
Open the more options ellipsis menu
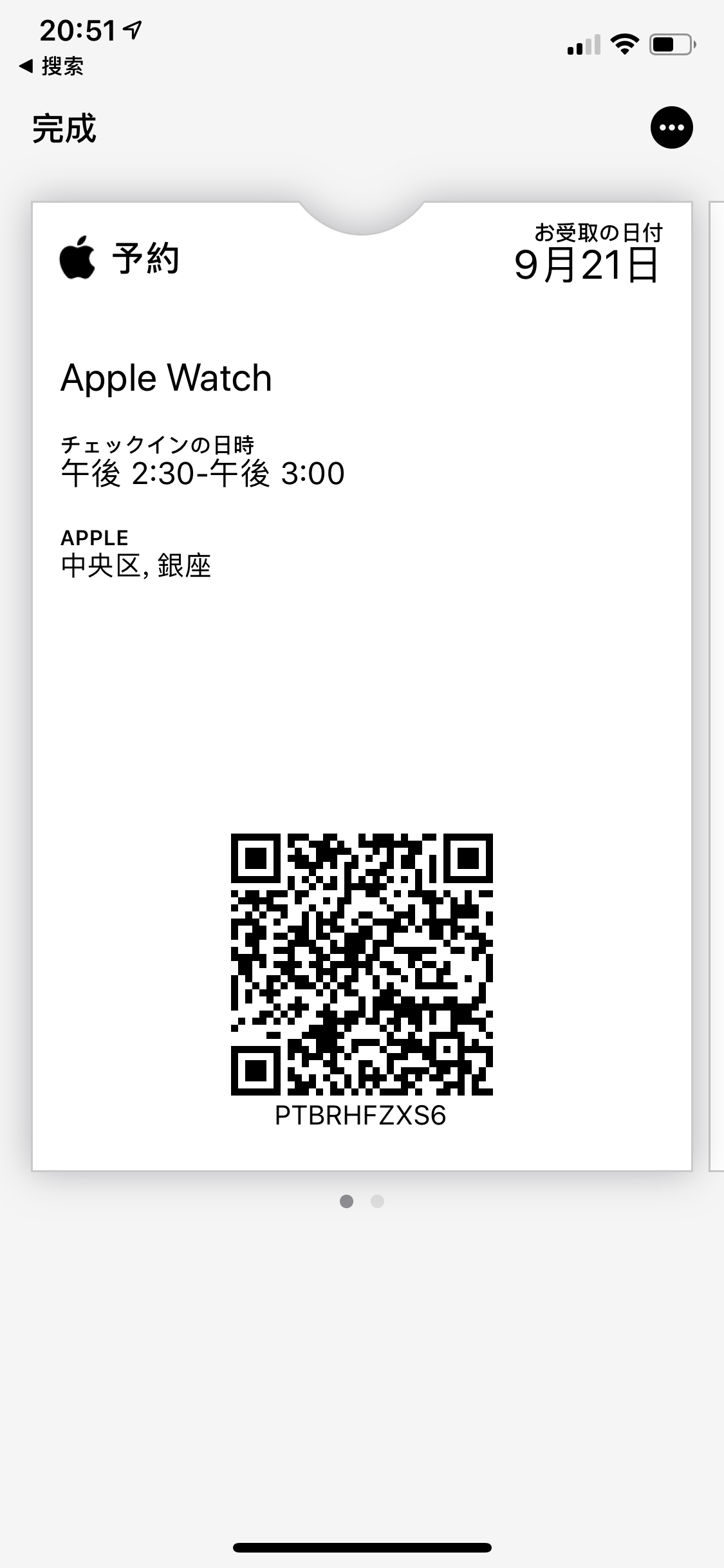pyautogui.click(x=671, y=127)
